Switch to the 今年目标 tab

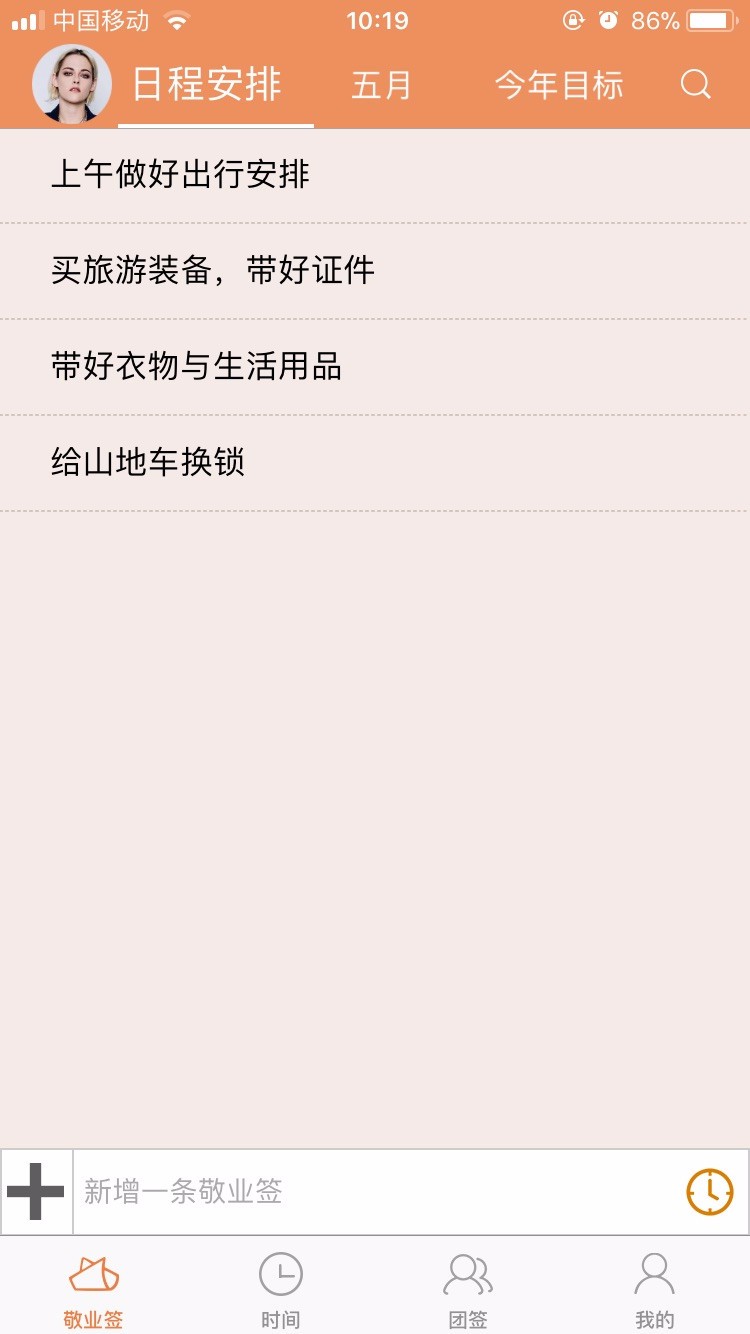pos(559,85)
